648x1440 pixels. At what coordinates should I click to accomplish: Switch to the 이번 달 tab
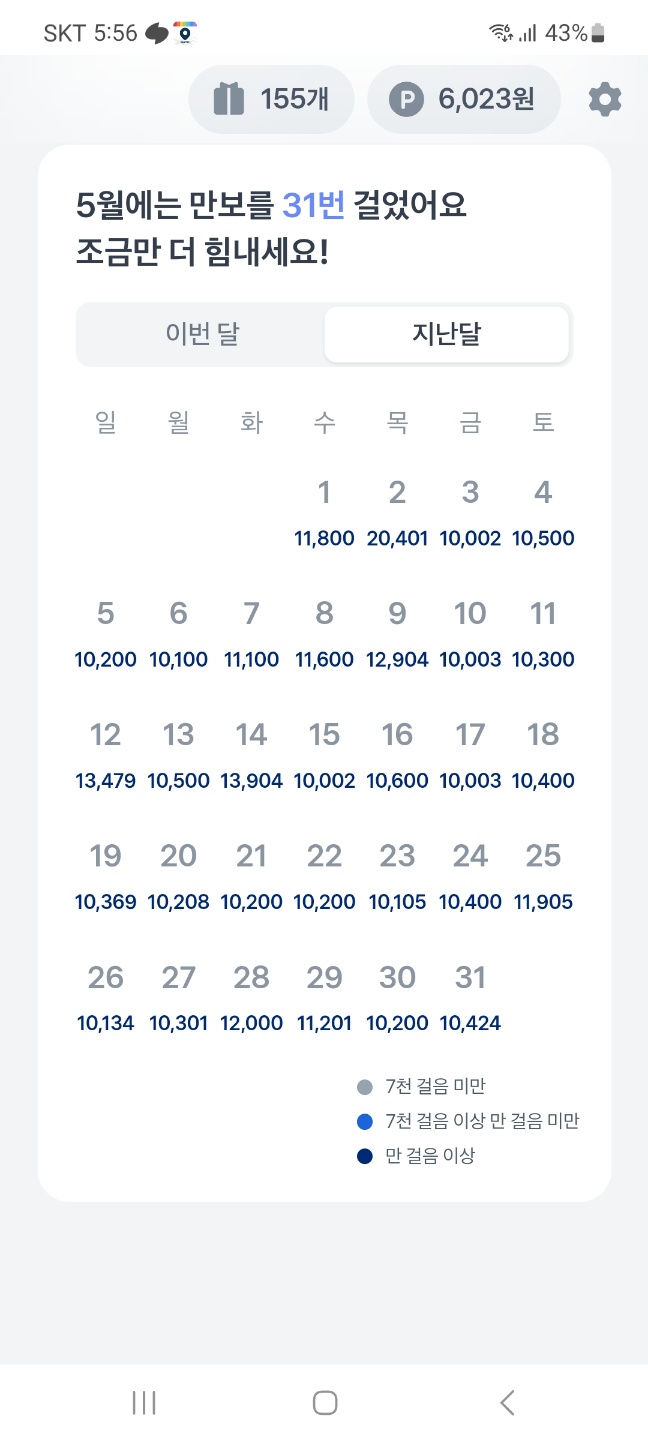click(202, 334)
